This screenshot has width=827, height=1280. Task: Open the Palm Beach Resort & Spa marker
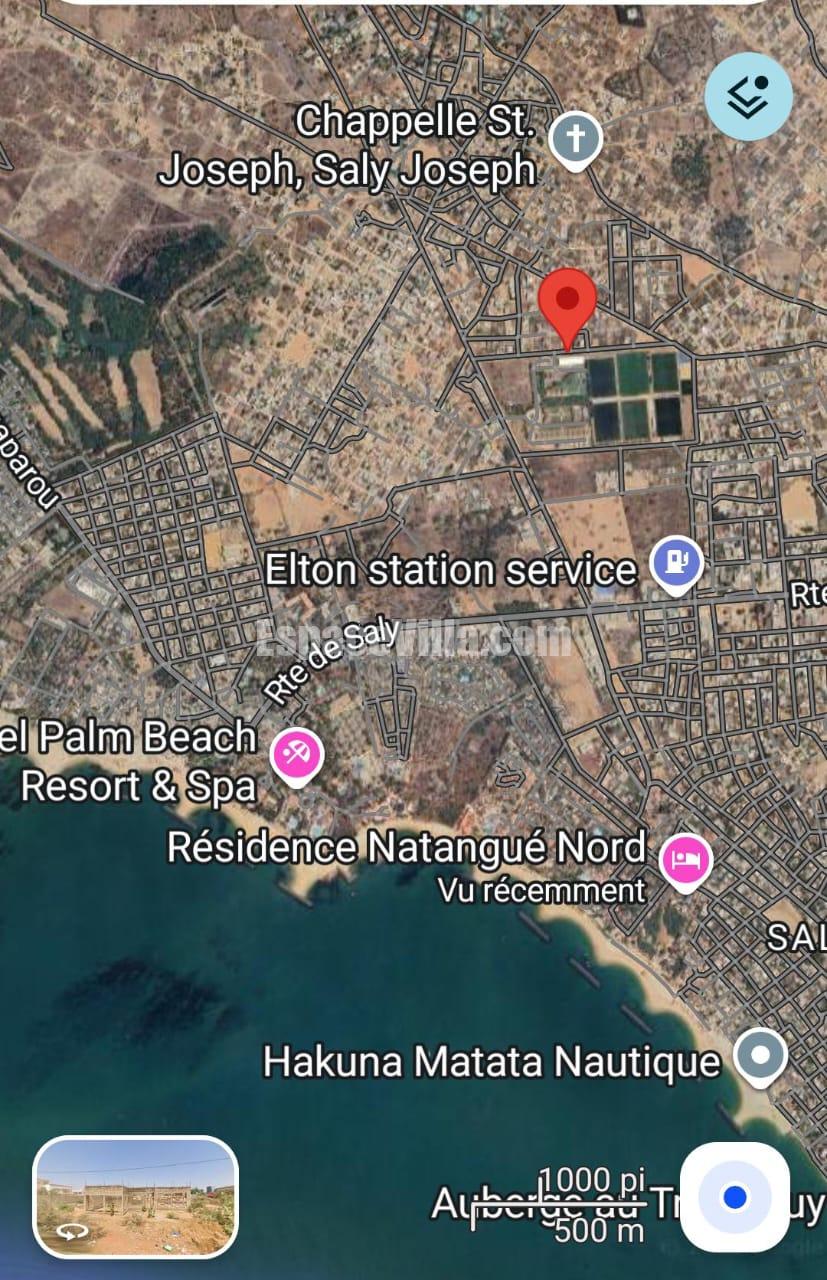pyautogui.click(x=296, y=755)
